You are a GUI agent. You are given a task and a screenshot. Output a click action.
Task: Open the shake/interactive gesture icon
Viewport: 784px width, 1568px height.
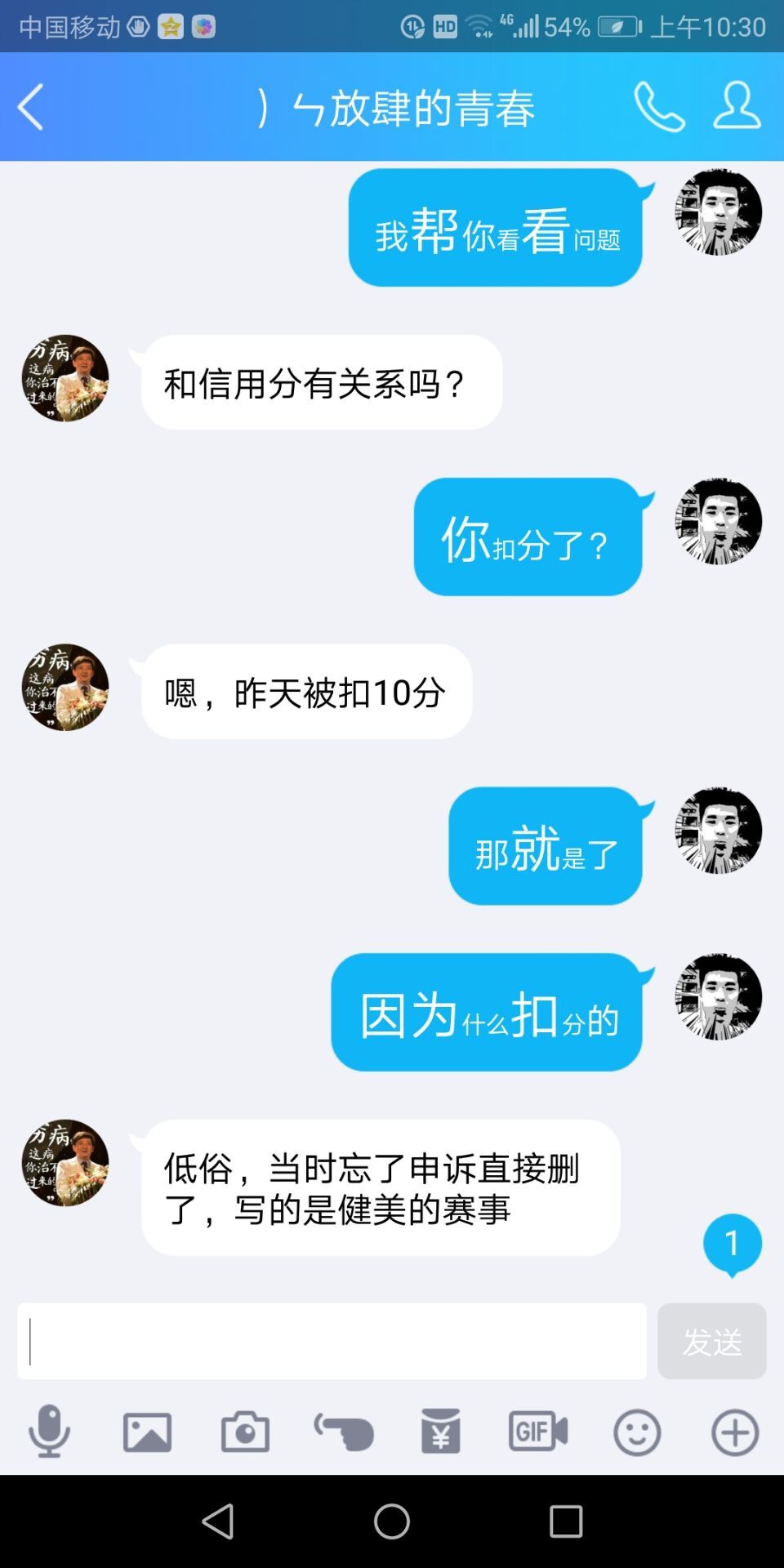click(341, 1432)
